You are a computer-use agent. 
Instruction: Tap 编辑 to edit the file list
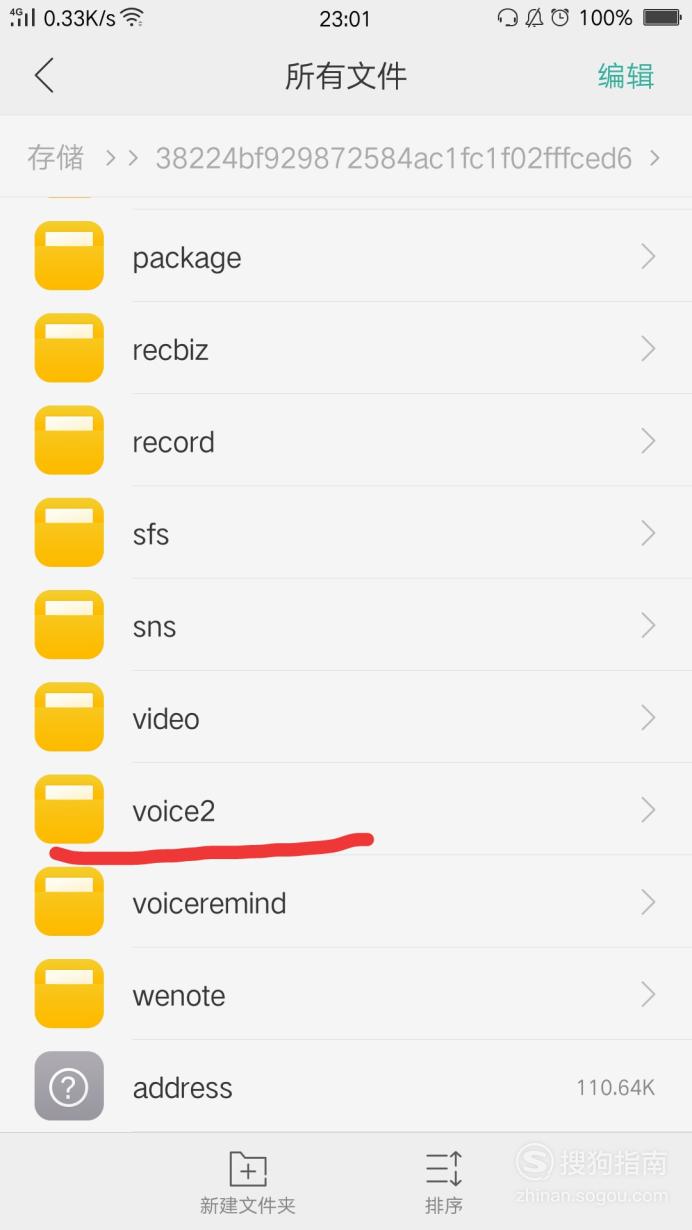point(625,76)
